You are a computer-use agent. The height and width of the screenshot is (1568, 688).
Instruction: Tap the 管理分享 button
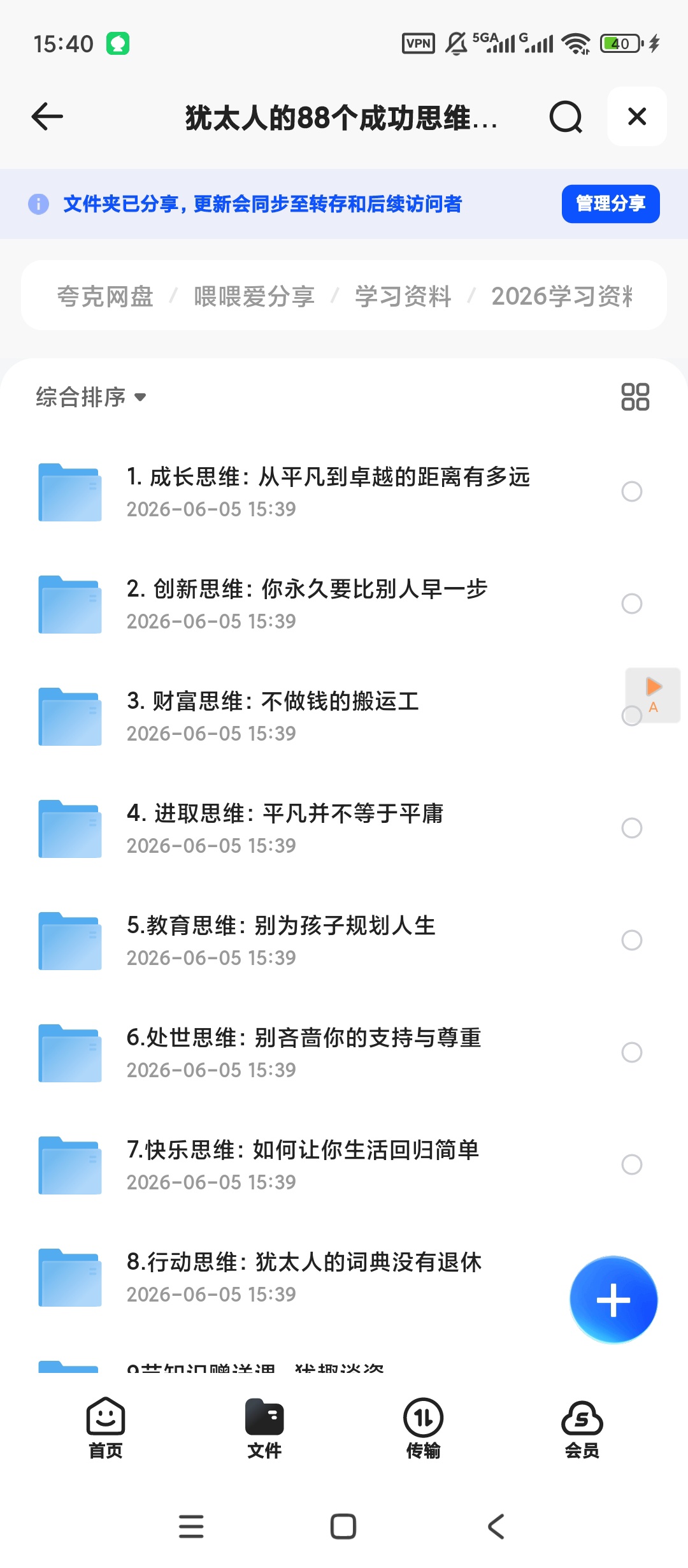(610, 204)
